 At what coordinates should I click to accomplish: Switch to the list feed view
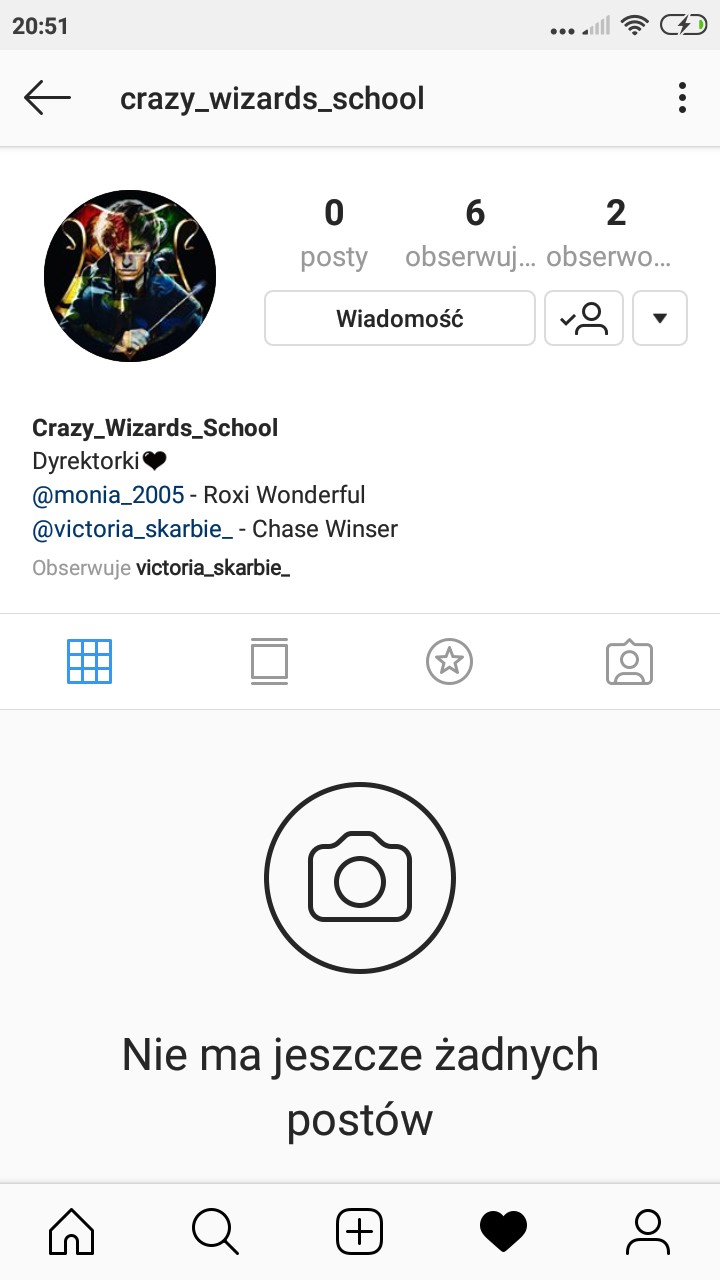269,662
